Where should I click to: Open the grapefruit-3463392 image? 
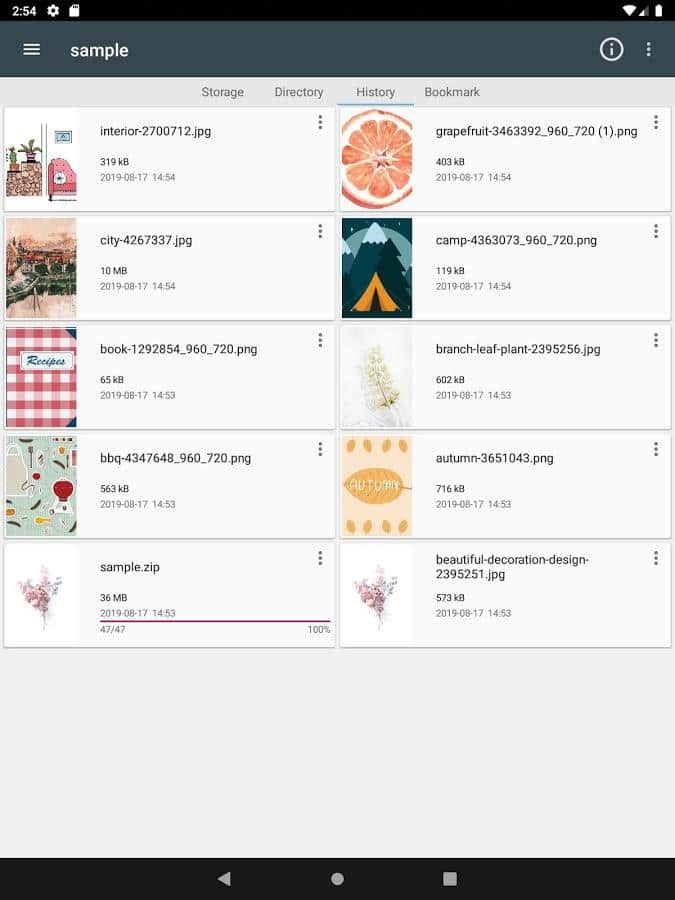tap(536, 131)
